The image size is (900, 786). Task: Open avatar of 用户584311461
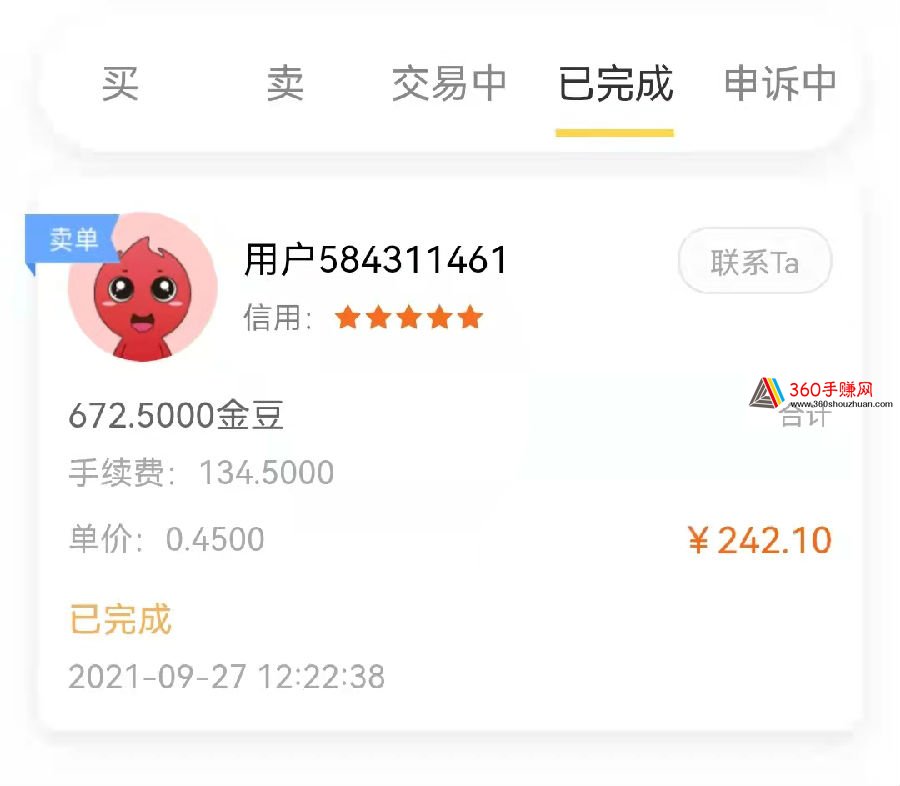click(142, 287)
